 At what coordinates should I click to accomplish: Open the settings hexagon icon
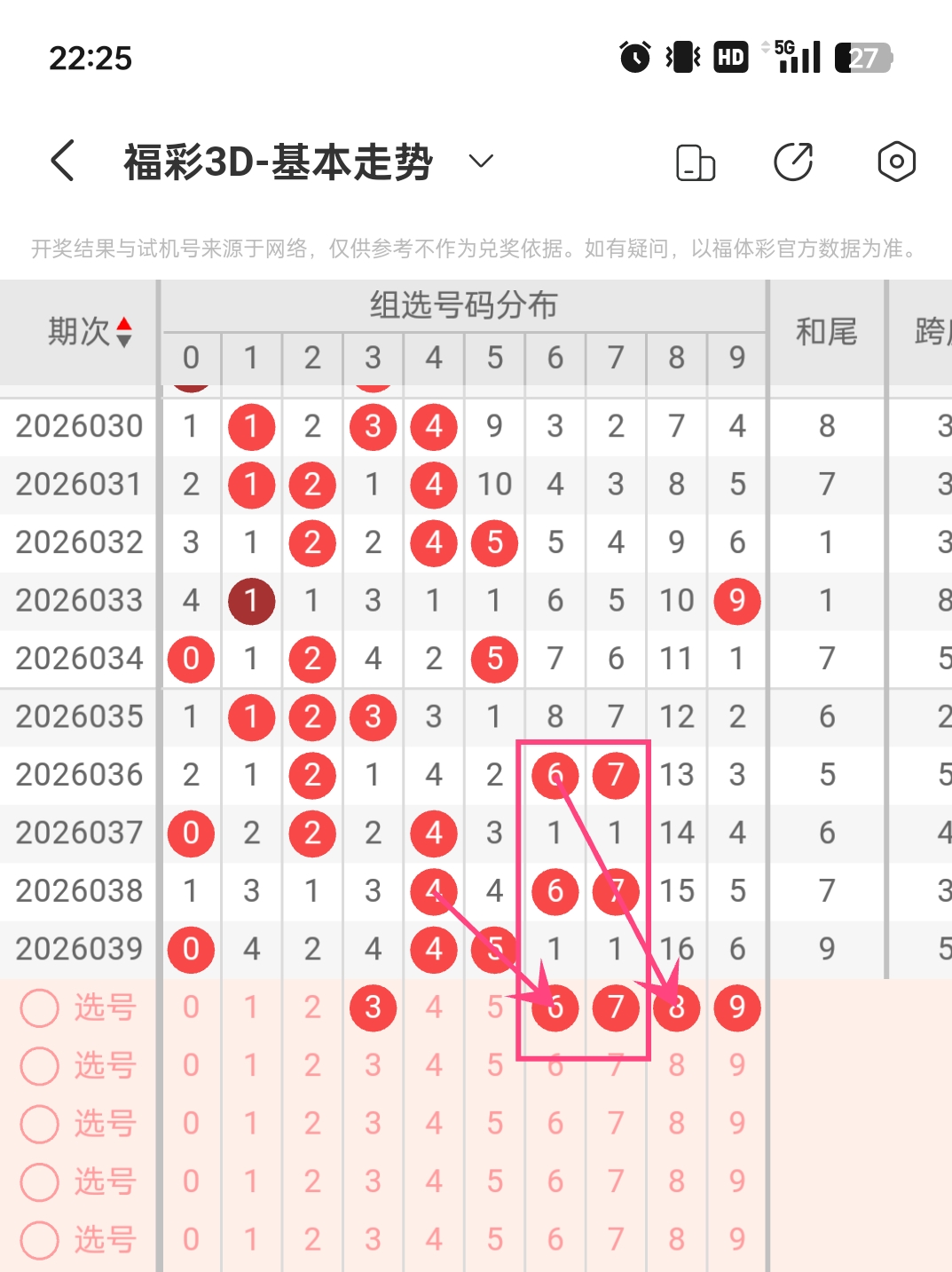897,162
